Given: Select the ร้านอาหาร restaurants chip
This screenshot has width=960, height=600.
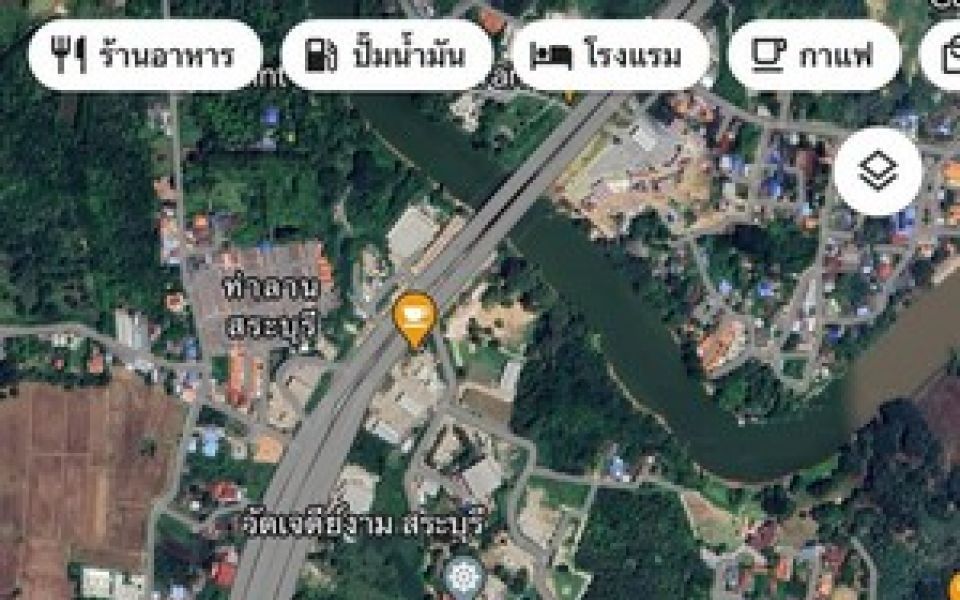Looking at the screenshot, I should point(145,55).
